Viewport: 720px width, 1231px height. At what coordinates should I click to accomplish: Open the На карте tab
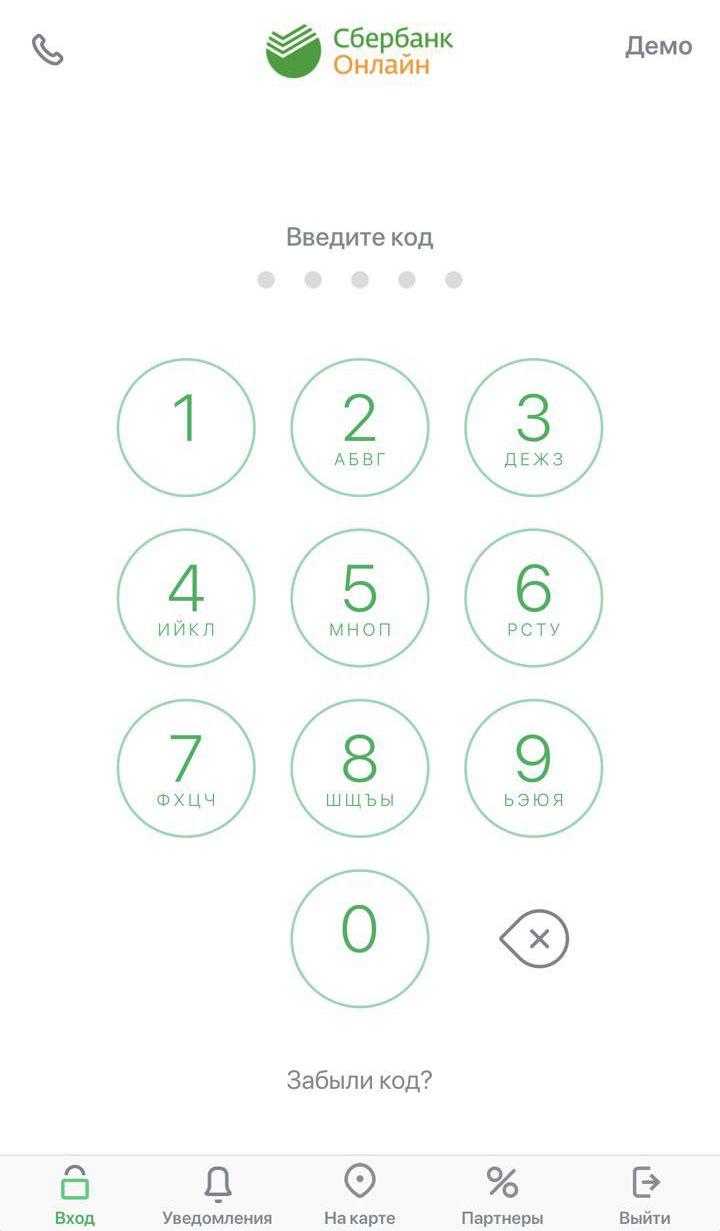360,1195
